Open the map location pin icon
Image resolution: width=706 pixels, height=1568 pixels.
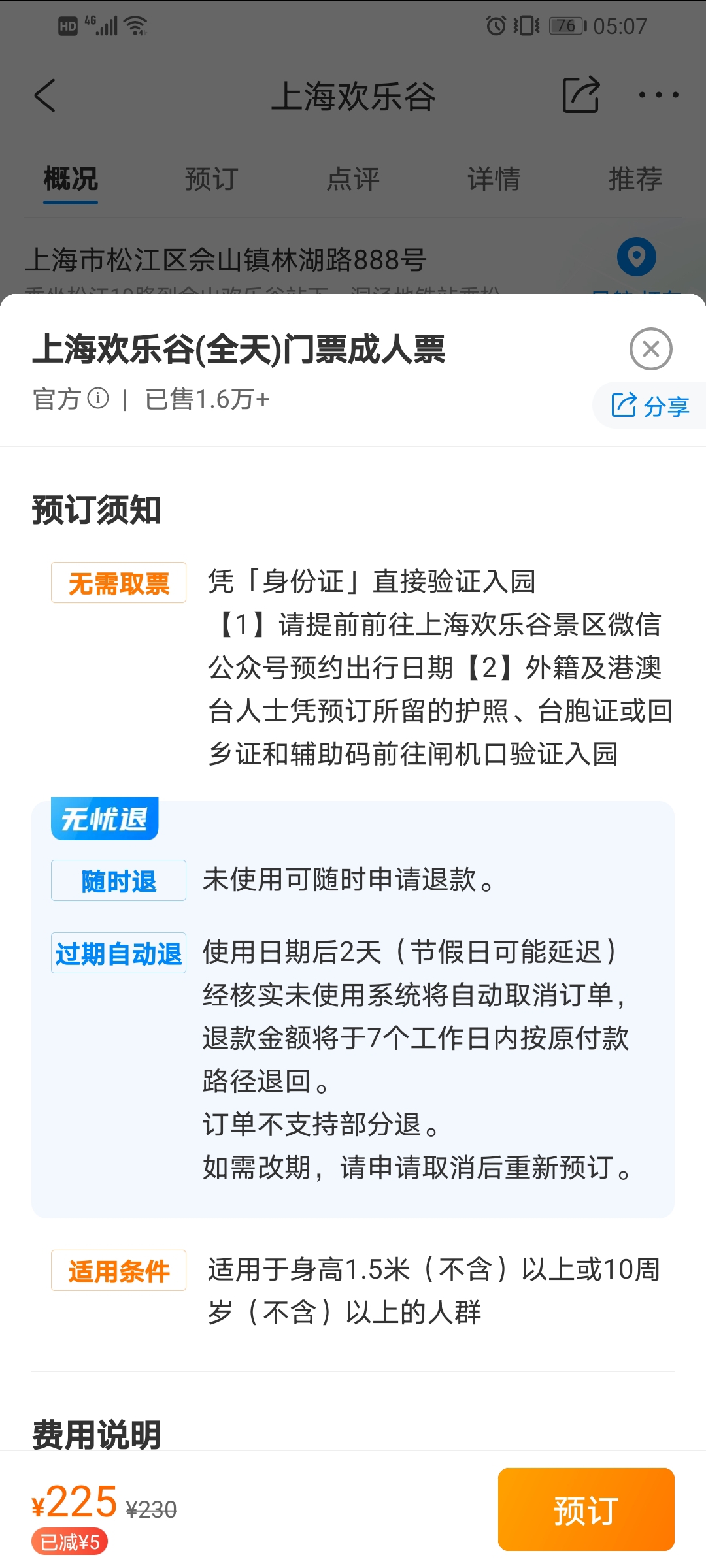[636, 257]
